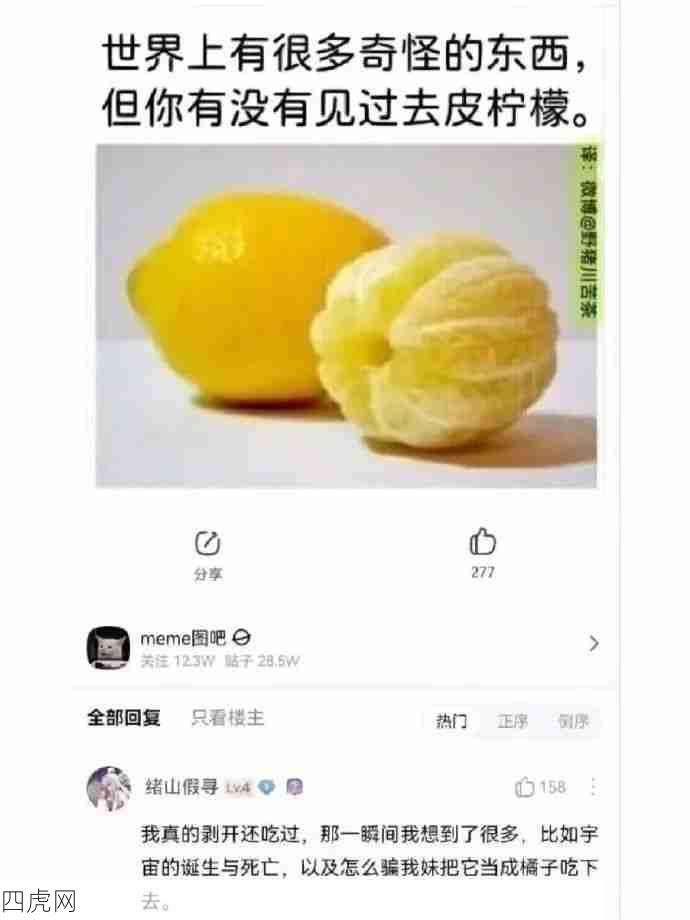This screenshot has width=690, height=920.
Task: Switch to the 全部回复 tab
Action: (123, 718)
